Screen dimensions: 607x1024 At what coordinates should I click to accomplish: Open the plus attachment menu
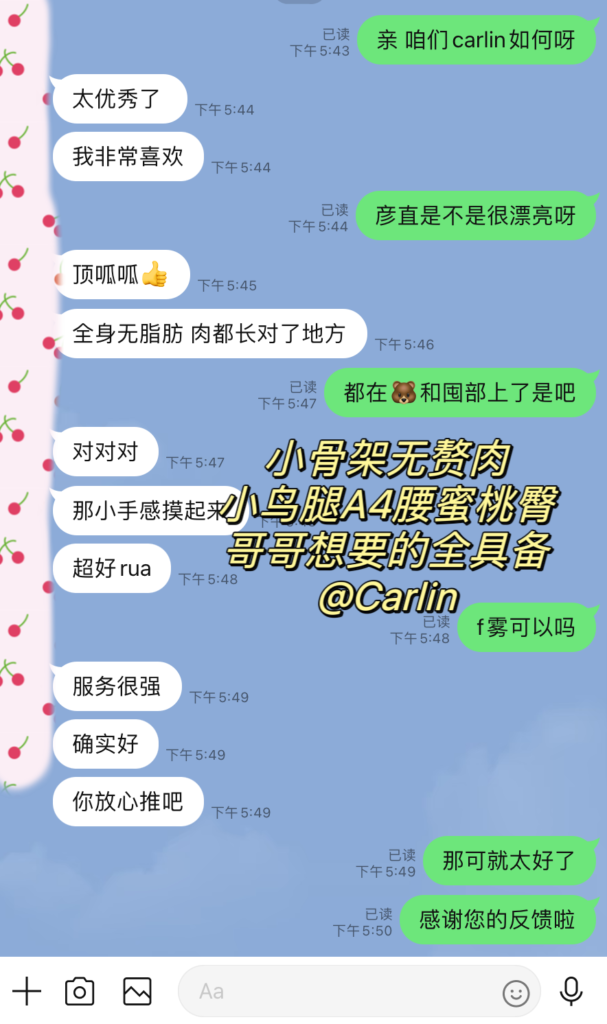[26, 991]
